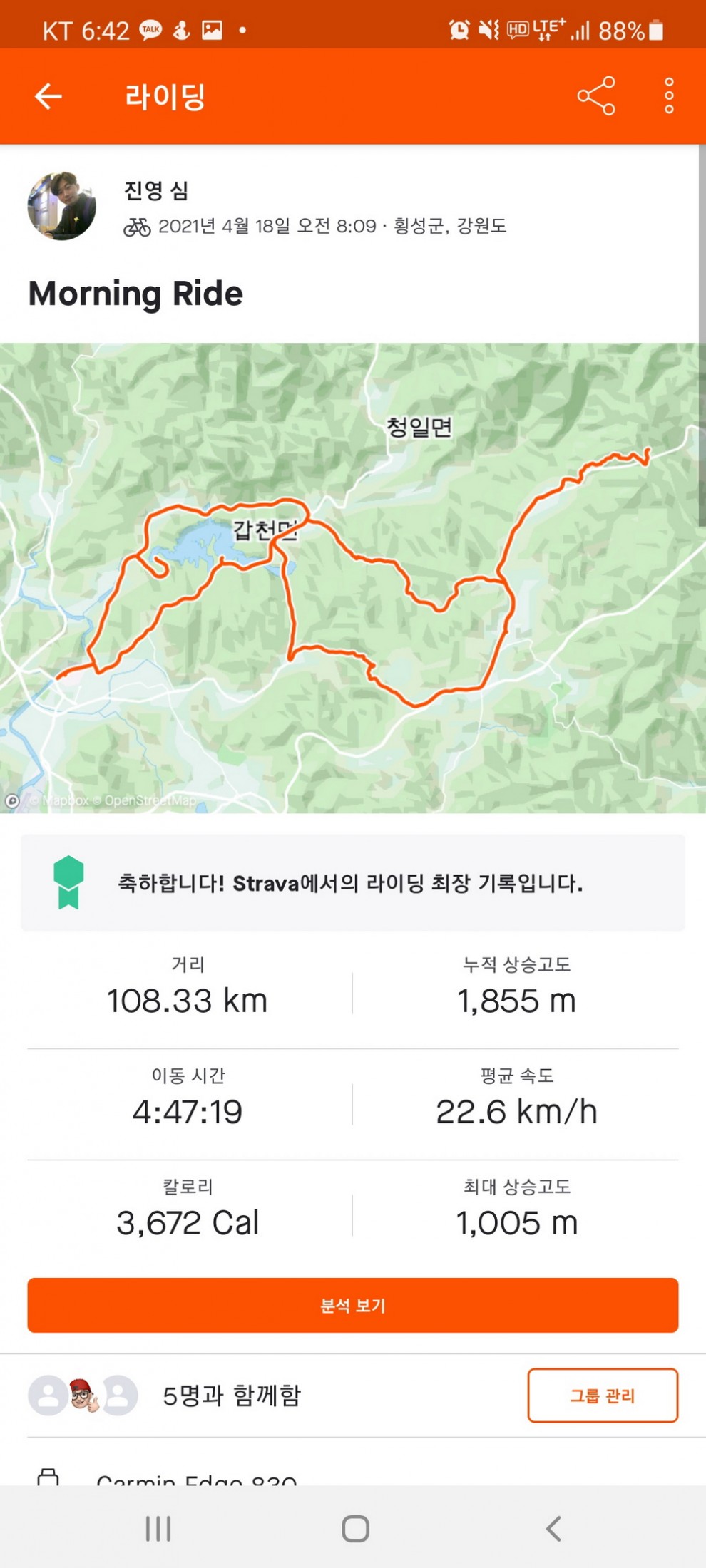
Task: Open the three-dot overflow menu
Action: click(668, 96)
